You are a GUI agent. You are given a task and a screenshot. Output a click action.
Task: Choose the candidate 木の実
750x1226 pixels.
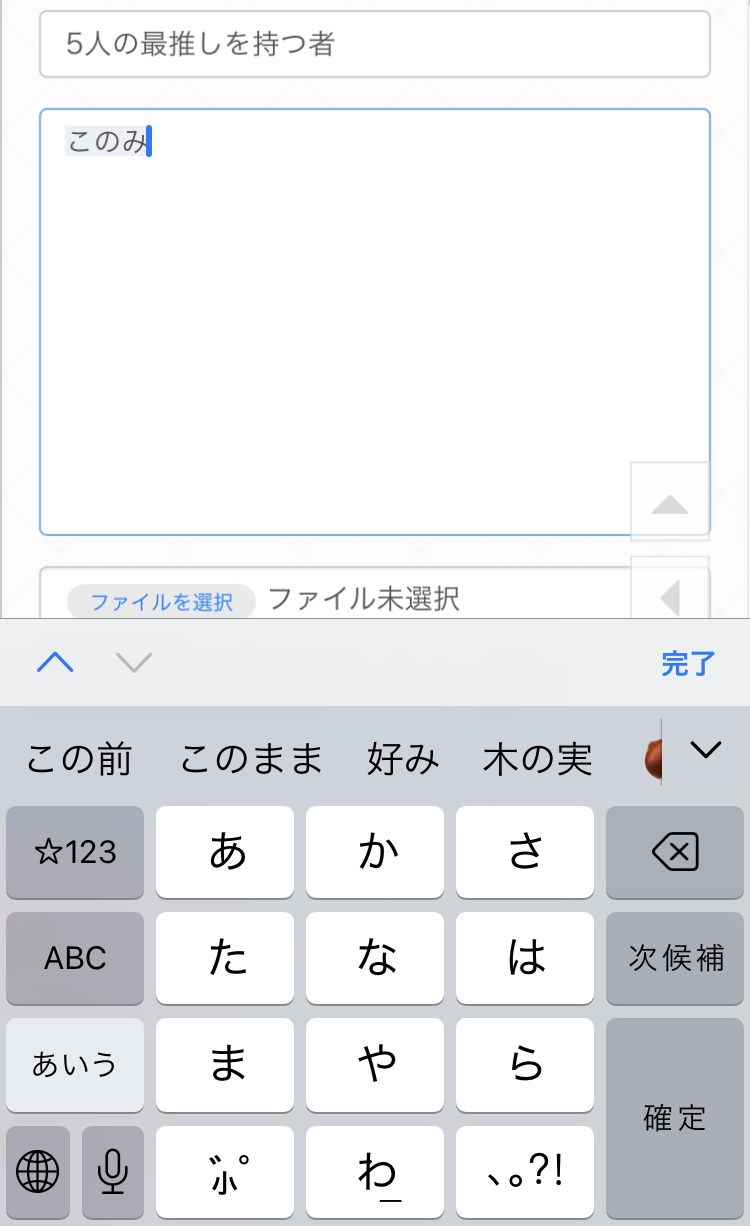[537, 760]
